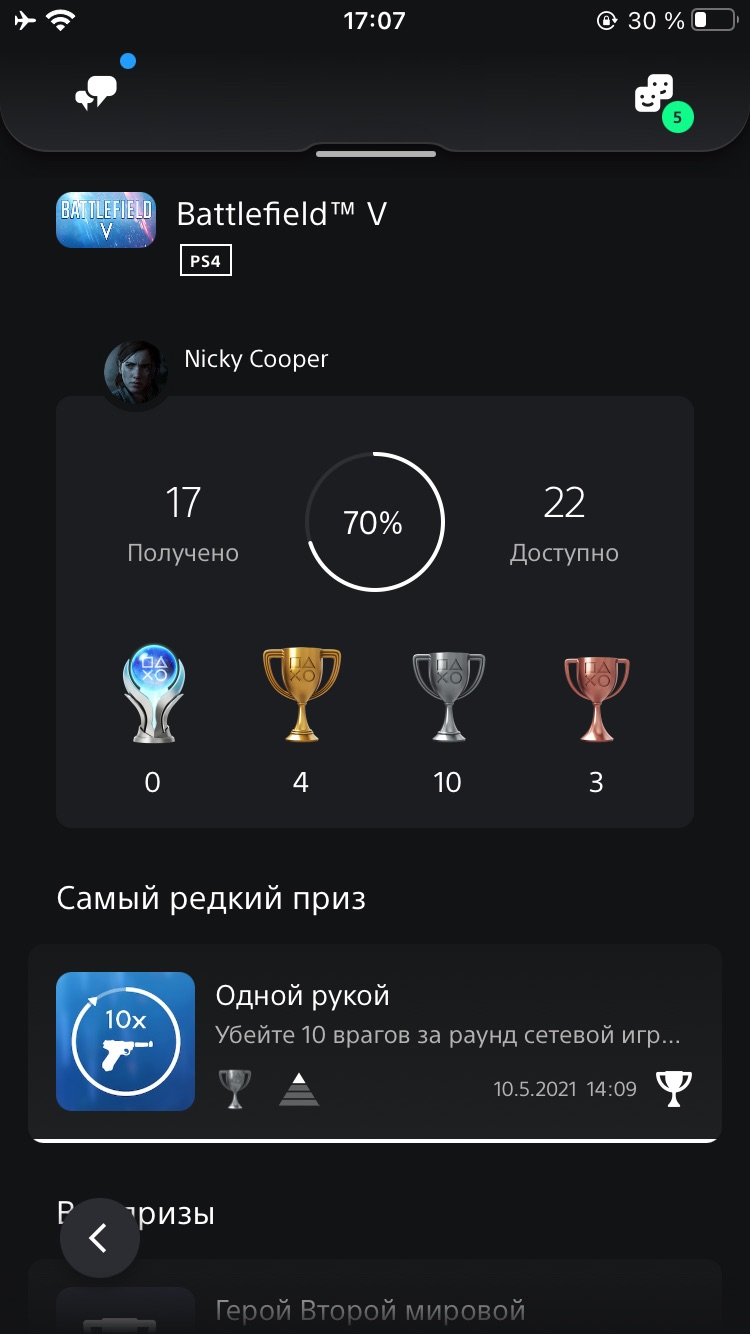750x1334 pixels.
Task: Open the Одной рукой trophy card
Action: click(375, 1041)
